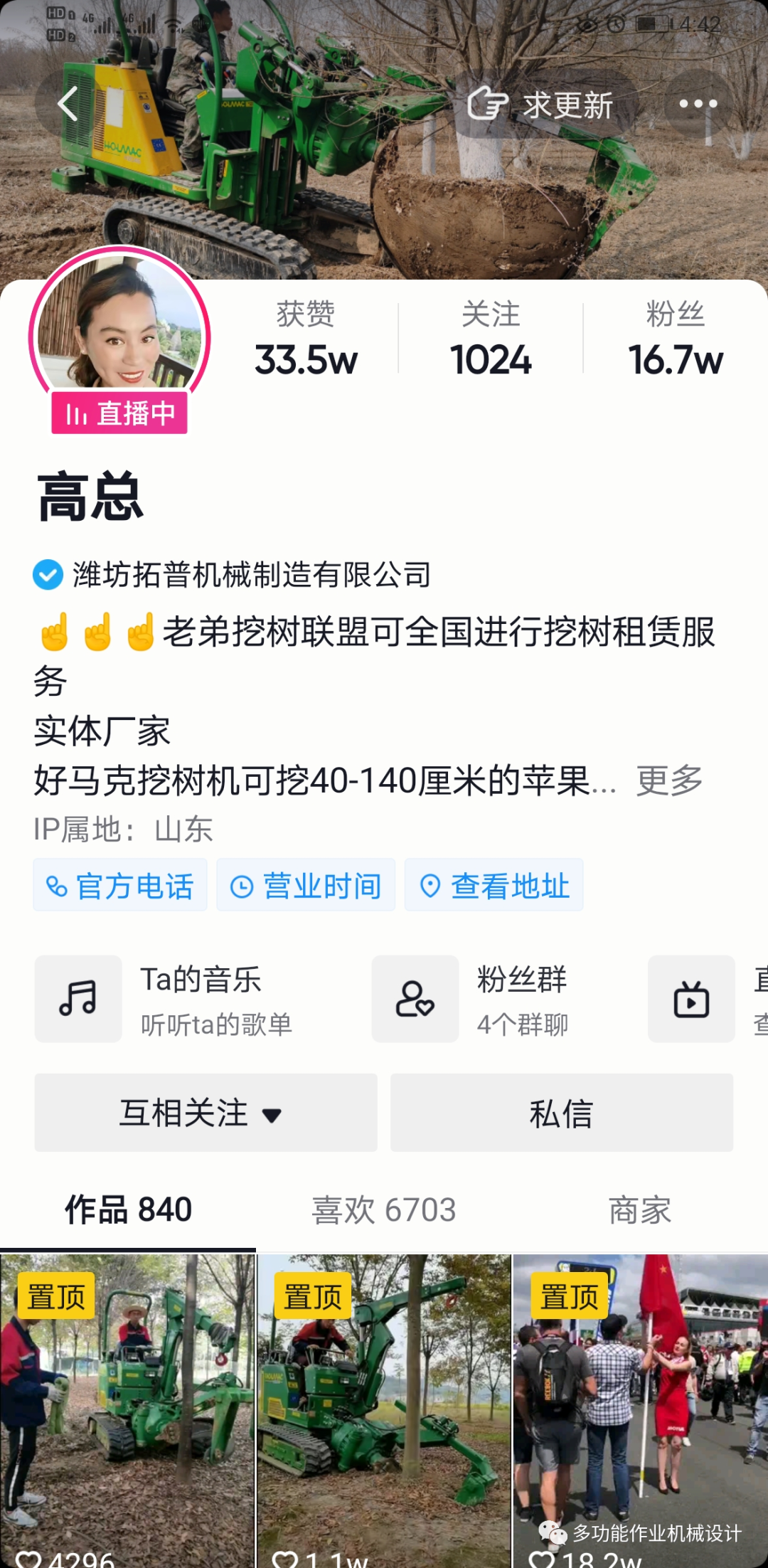Open pinned video with 4296 likes

pyautogui.click(x=127, y=1409)
